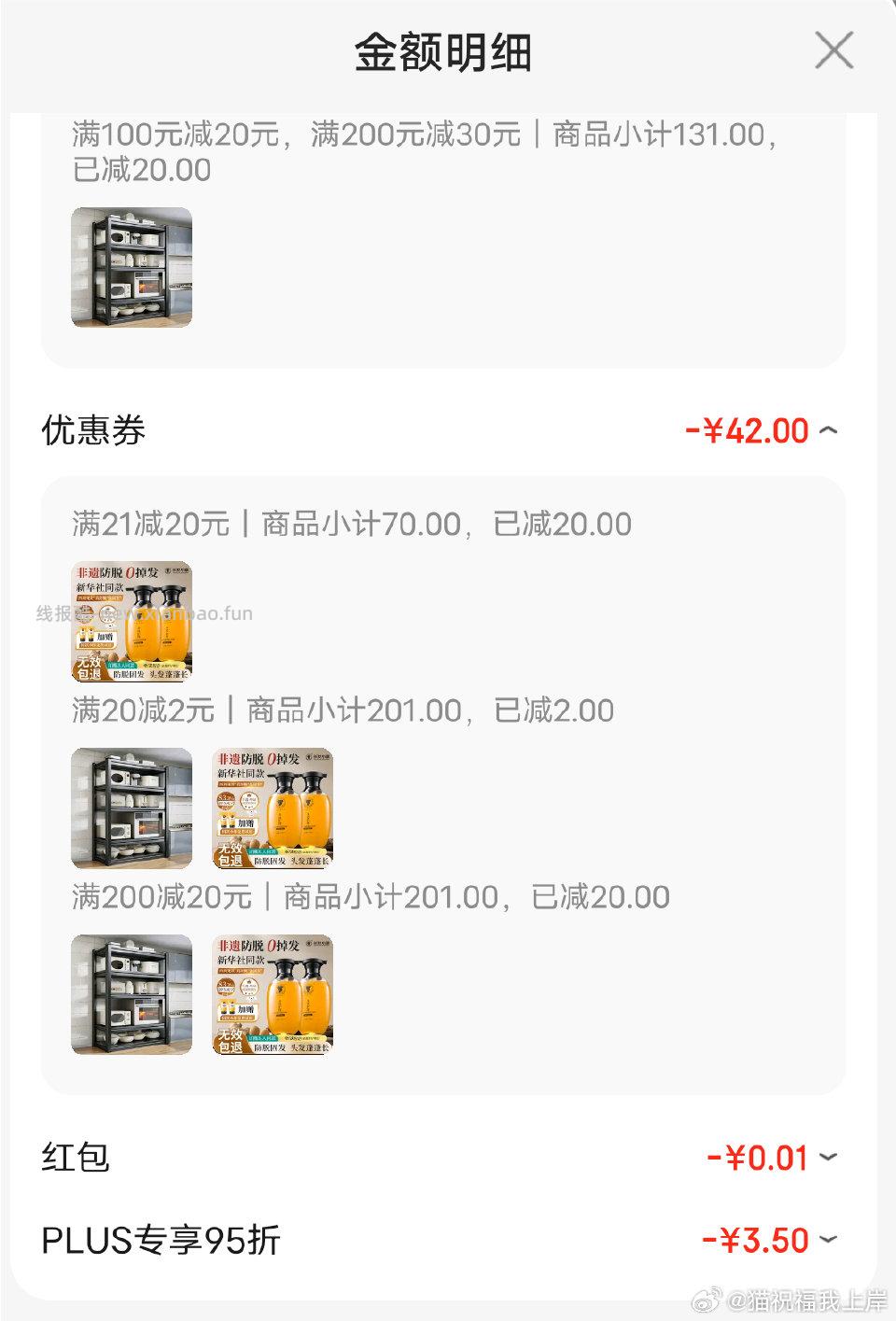The width and height of the screenshot is (896, 1321).
Task: Click the 金额明细 title text
Action: (x=443, y=54)
